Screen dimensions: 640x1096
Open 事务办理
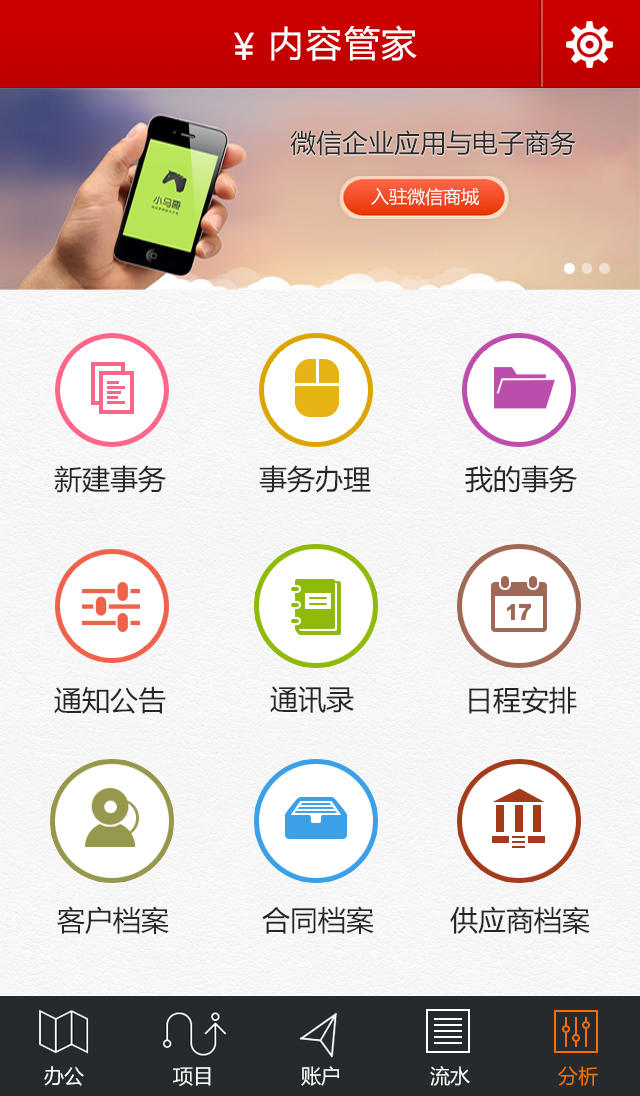pyautogui.click(x=315, y=390)
